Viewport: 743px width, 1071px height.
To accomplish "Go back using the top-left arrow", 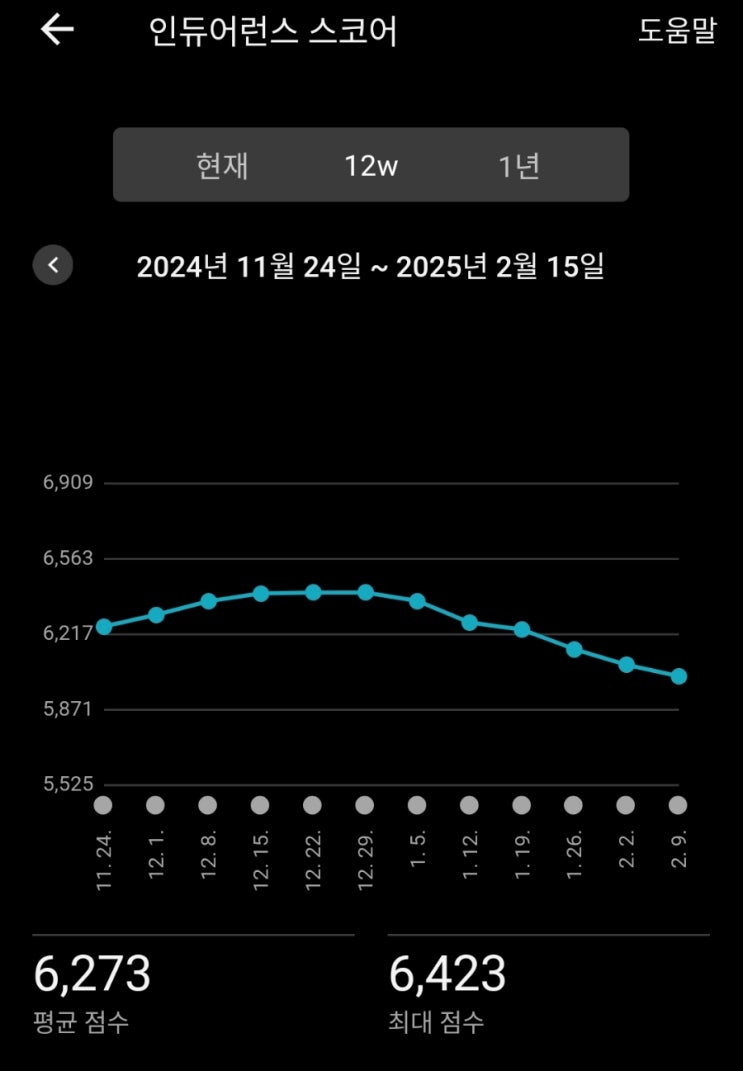I will (57, 31).
